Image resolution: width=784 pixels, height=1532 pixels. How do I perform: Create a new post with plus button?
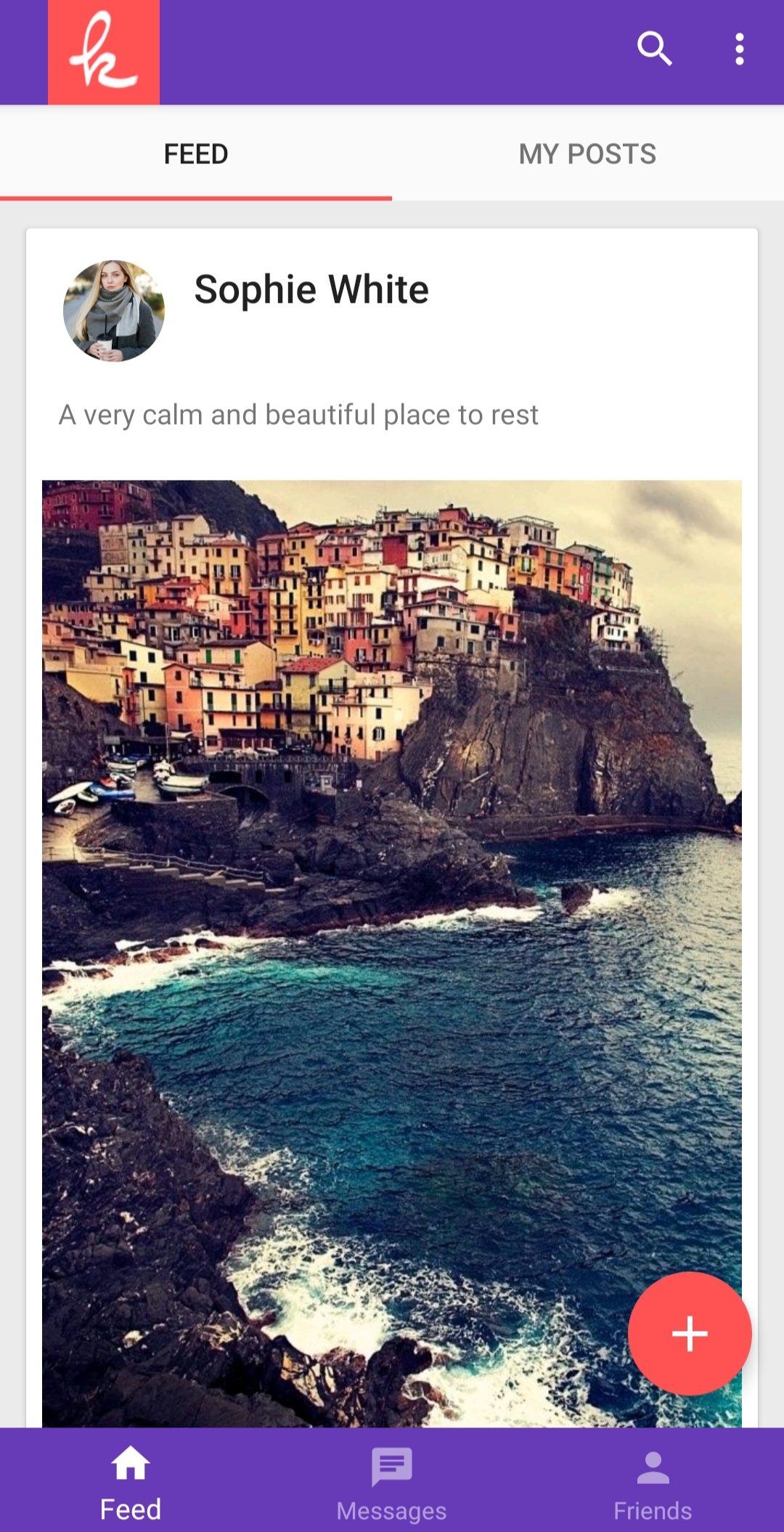[x=689, y=1334]
